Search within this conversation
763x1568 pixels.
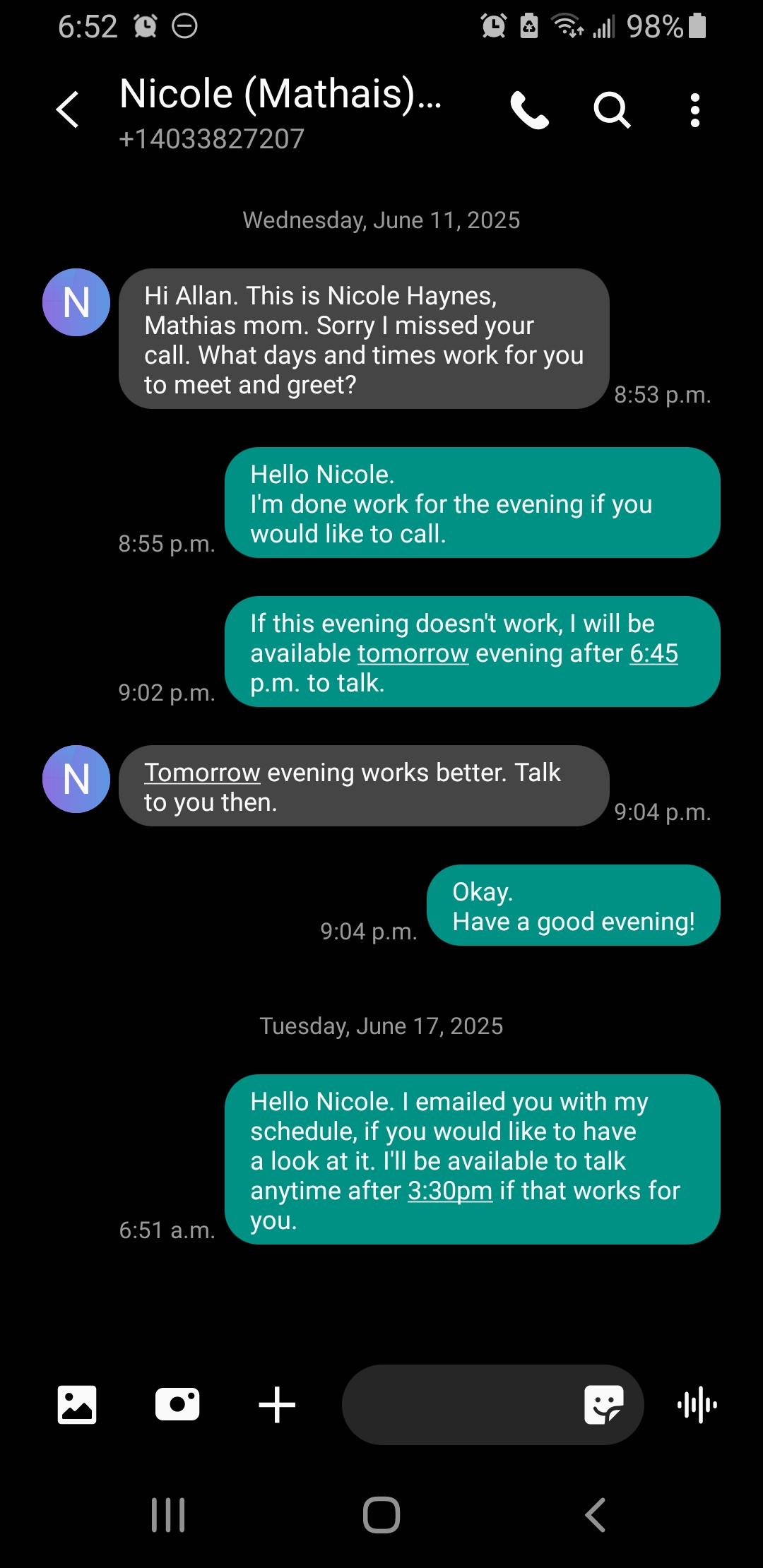click(x=612, y=110)
